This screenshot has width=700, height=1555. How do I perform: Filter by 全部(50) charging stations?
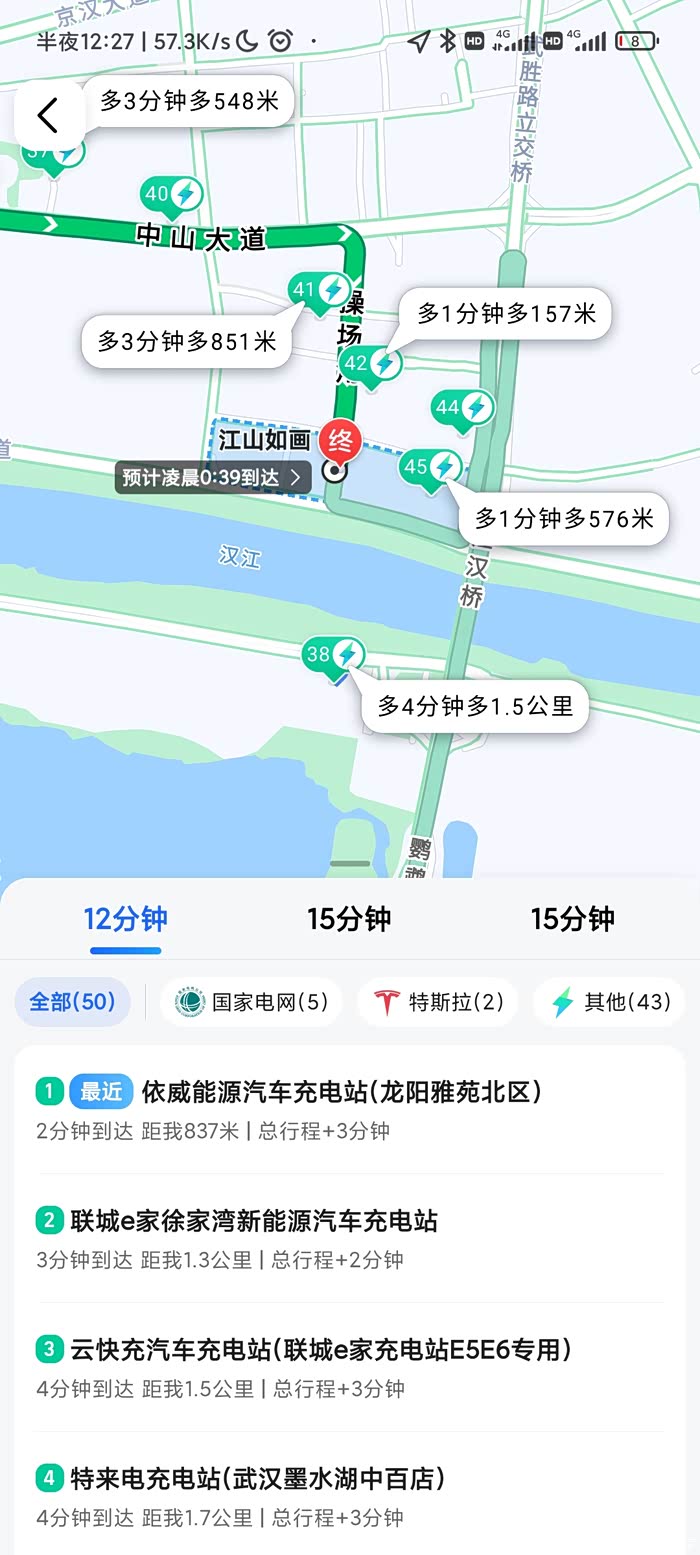tap(72, 1002)
